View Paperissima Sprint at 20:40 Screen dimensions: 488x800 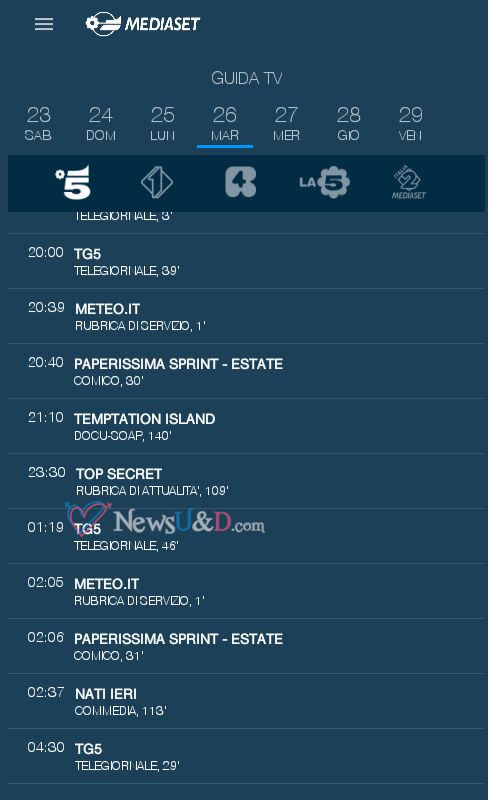pyautogui.click(x=246, y=371)
